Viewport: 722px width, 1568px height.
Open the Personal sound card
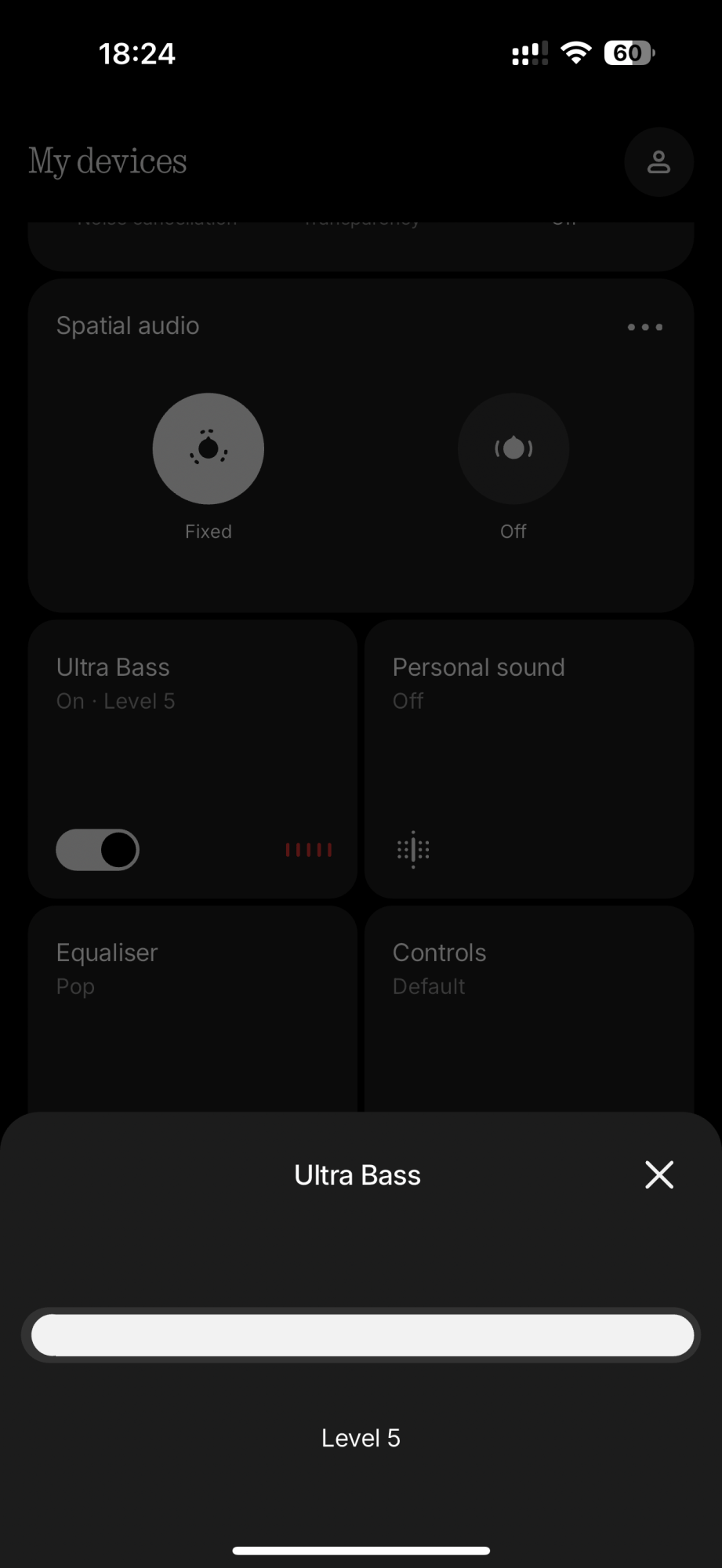point(528,758)
